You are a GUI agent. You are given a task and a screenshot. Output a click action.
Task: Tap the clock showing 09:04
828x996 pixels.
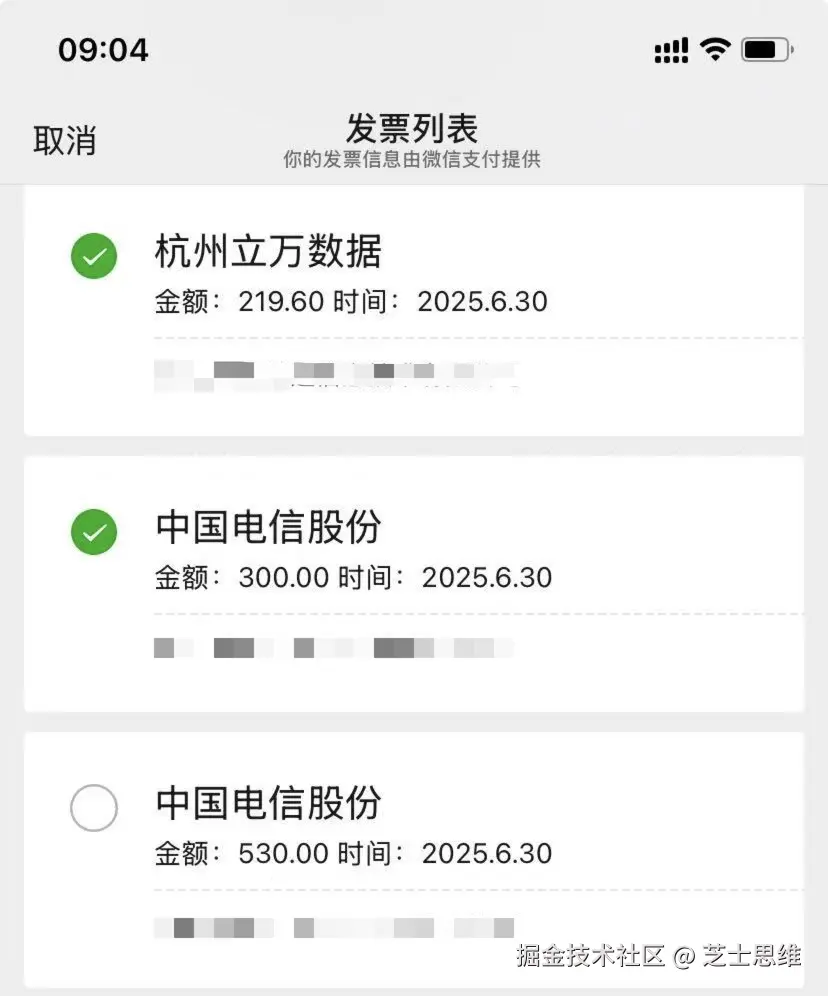click(x=103, y=49)
